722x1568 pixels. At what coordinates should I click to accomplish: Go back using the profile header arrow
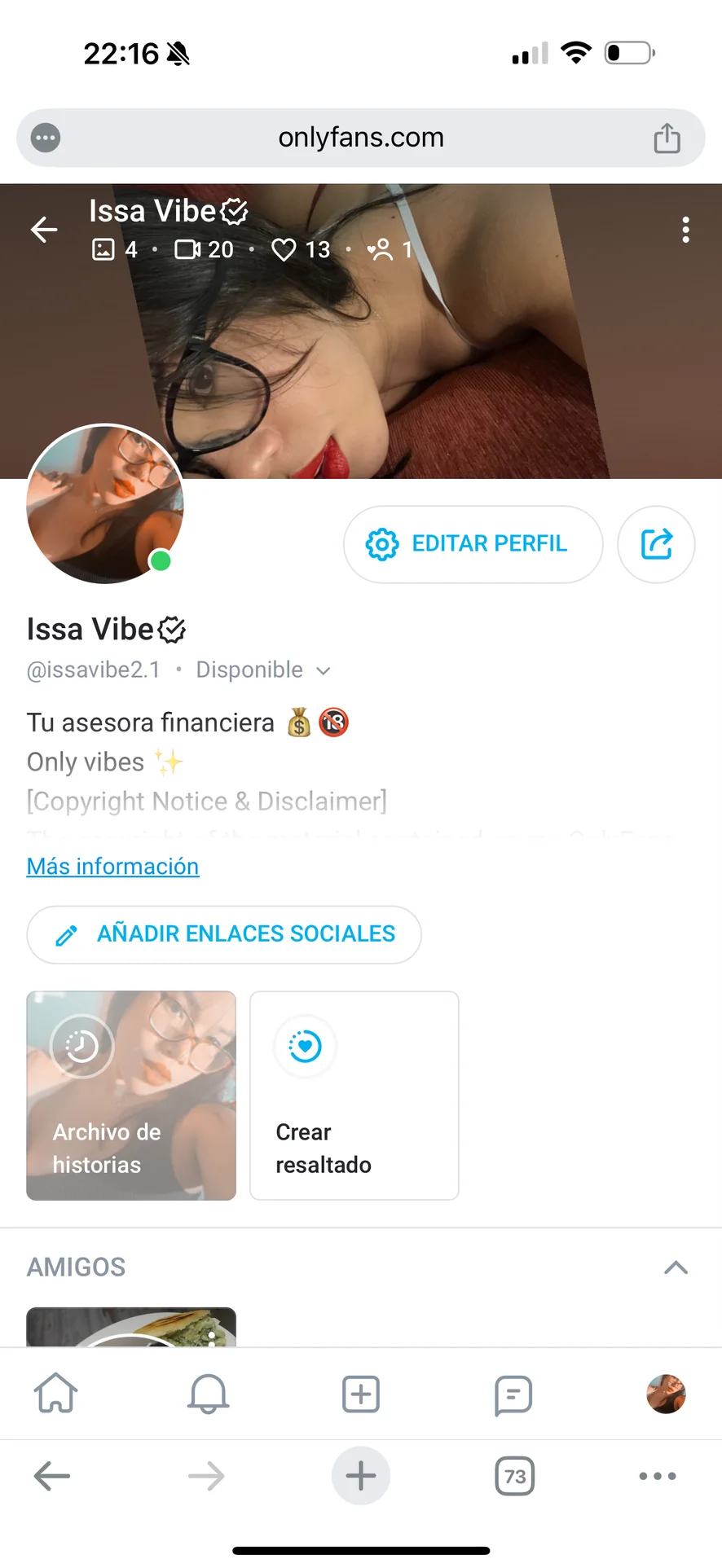[44, 230]
